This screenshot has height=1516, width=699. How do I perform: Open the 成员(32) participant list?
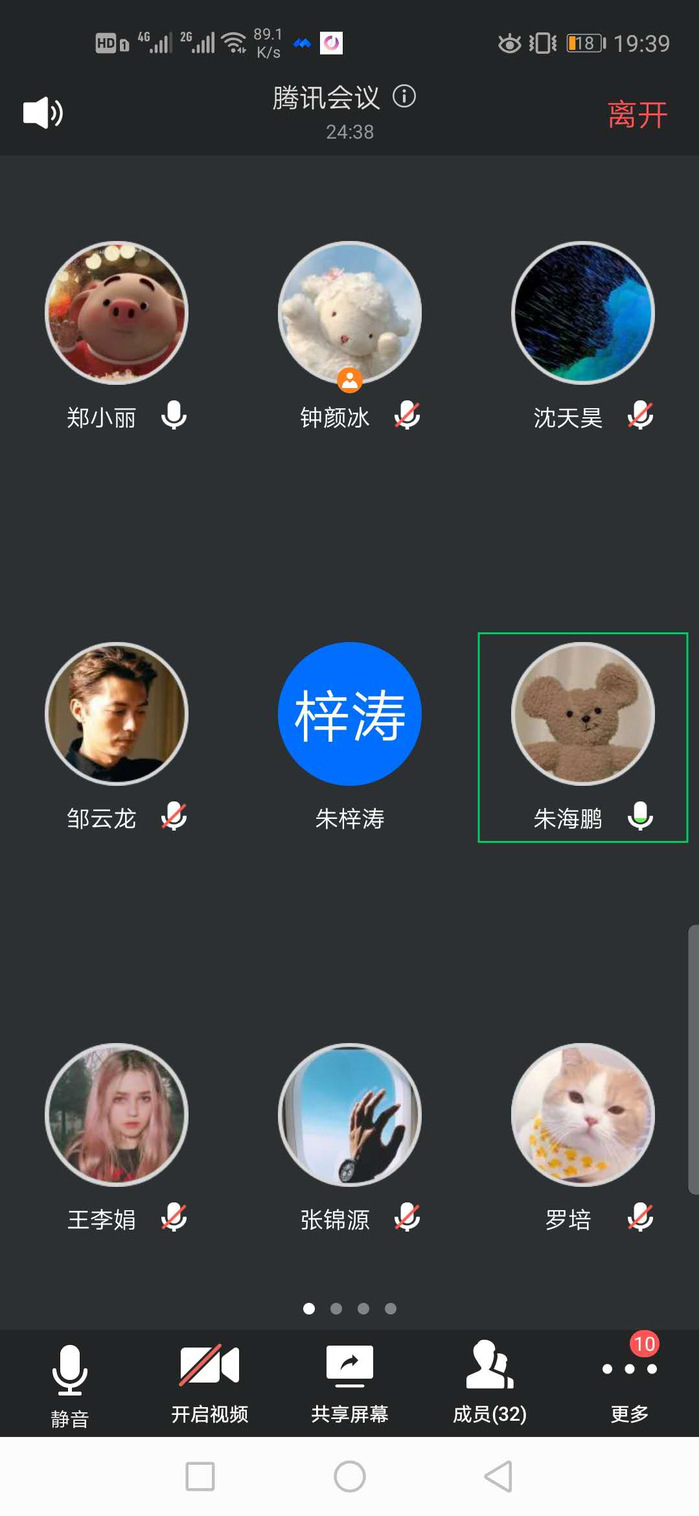[x=489, y=1383]
